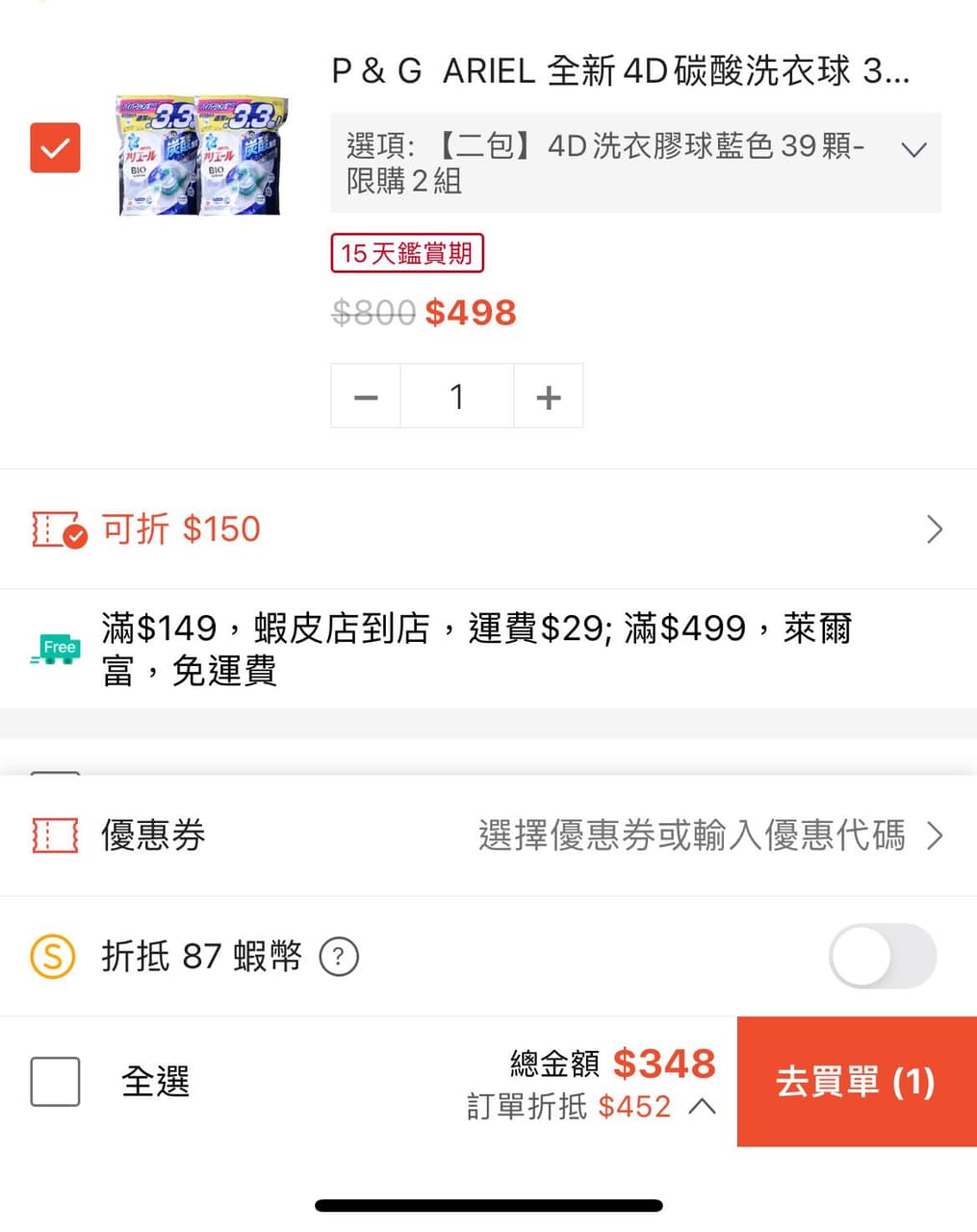Tap the 去買單 (1) checkout button

[x=855, y=1082]
